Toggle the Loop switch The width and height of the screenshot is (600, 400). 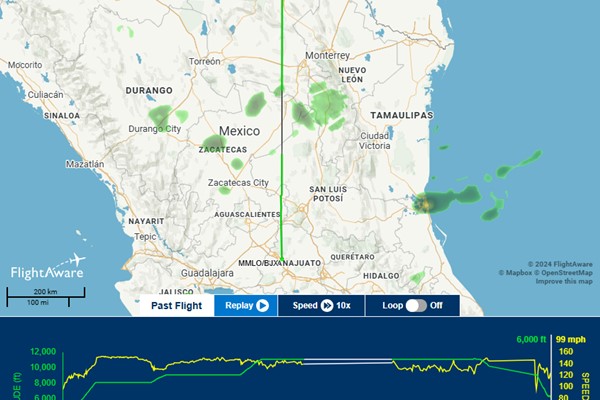[414, 306]
